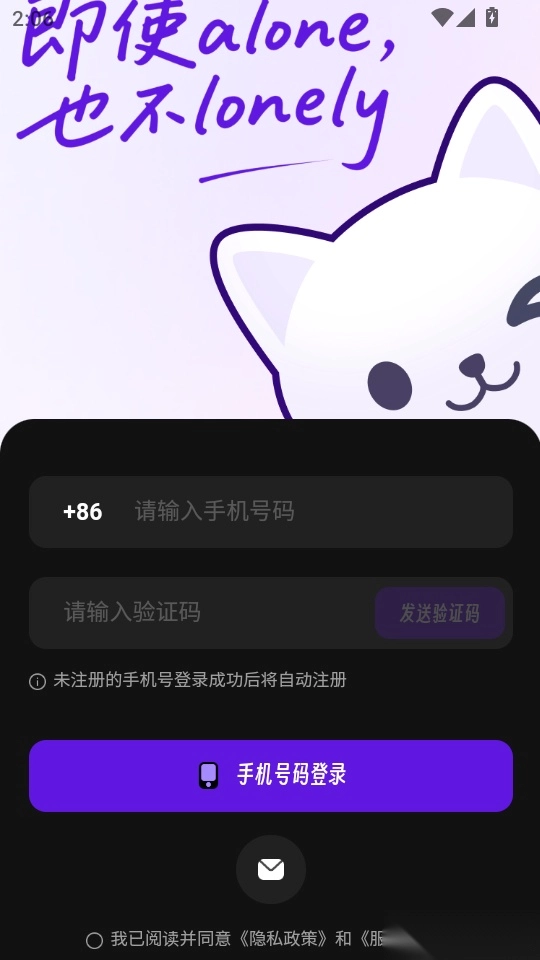The width and height of the screenshot is (540, 960).
Task: Tap the 手机号码登录 button
Action: pyautogui.click(x=271, y=776)
